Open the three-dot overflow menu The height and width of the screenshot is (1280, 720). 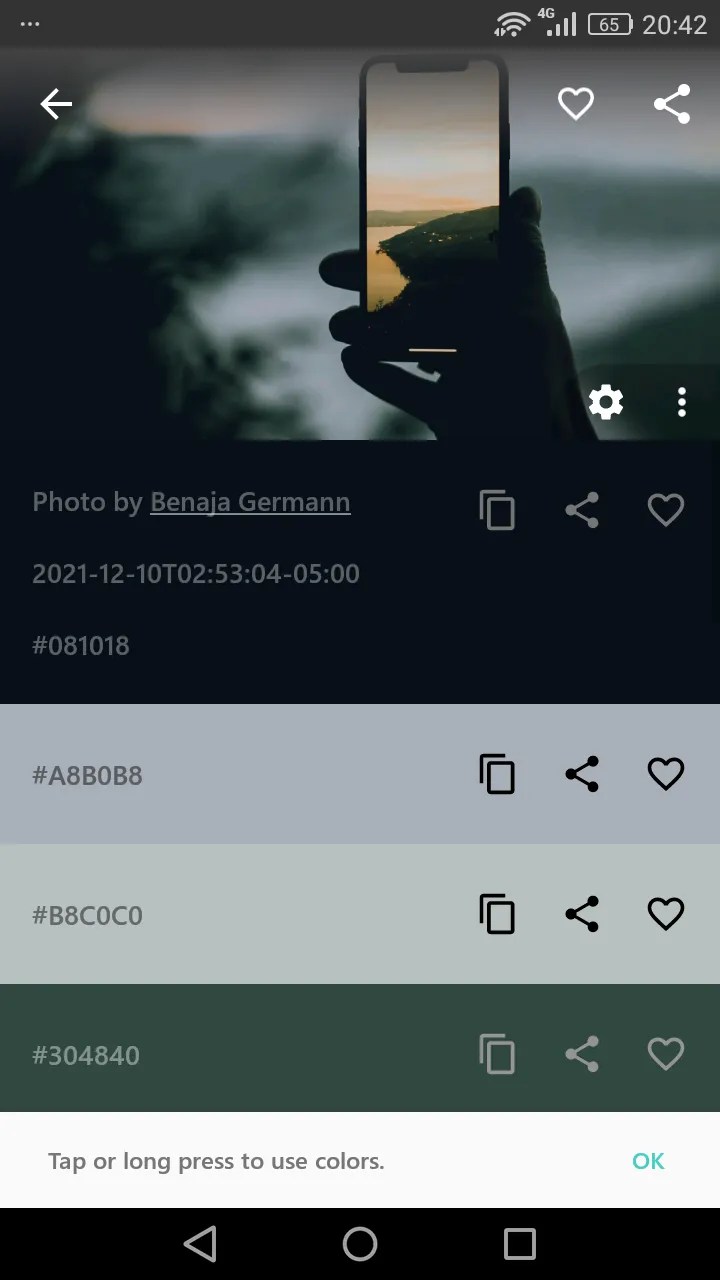click(x=681, y=402)
